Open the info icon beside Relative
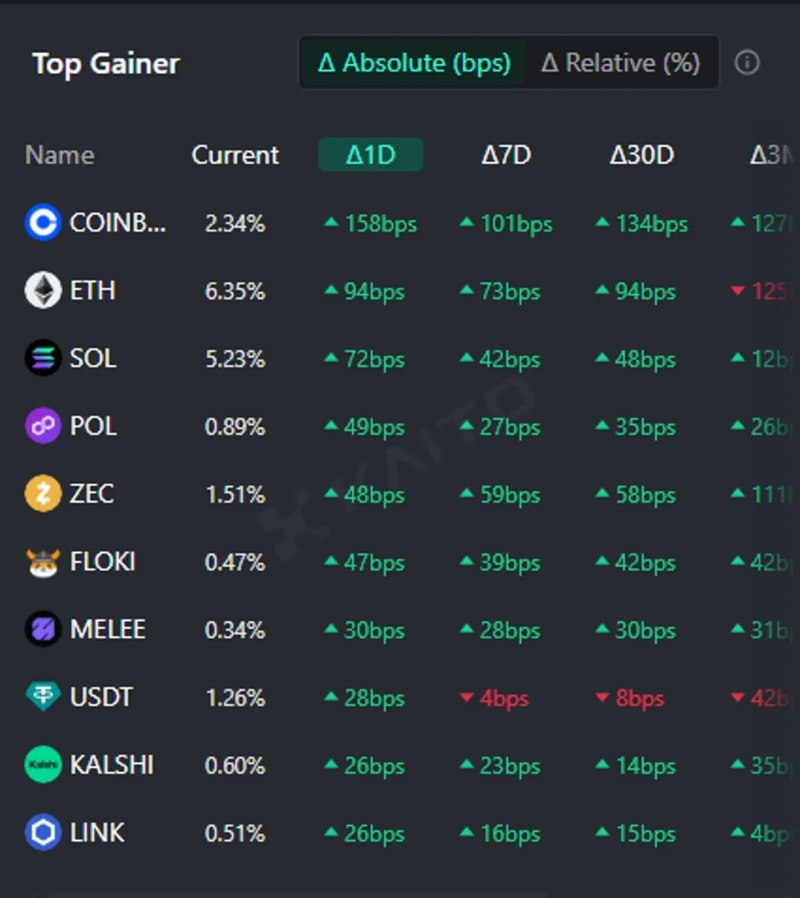 (747, 63)
